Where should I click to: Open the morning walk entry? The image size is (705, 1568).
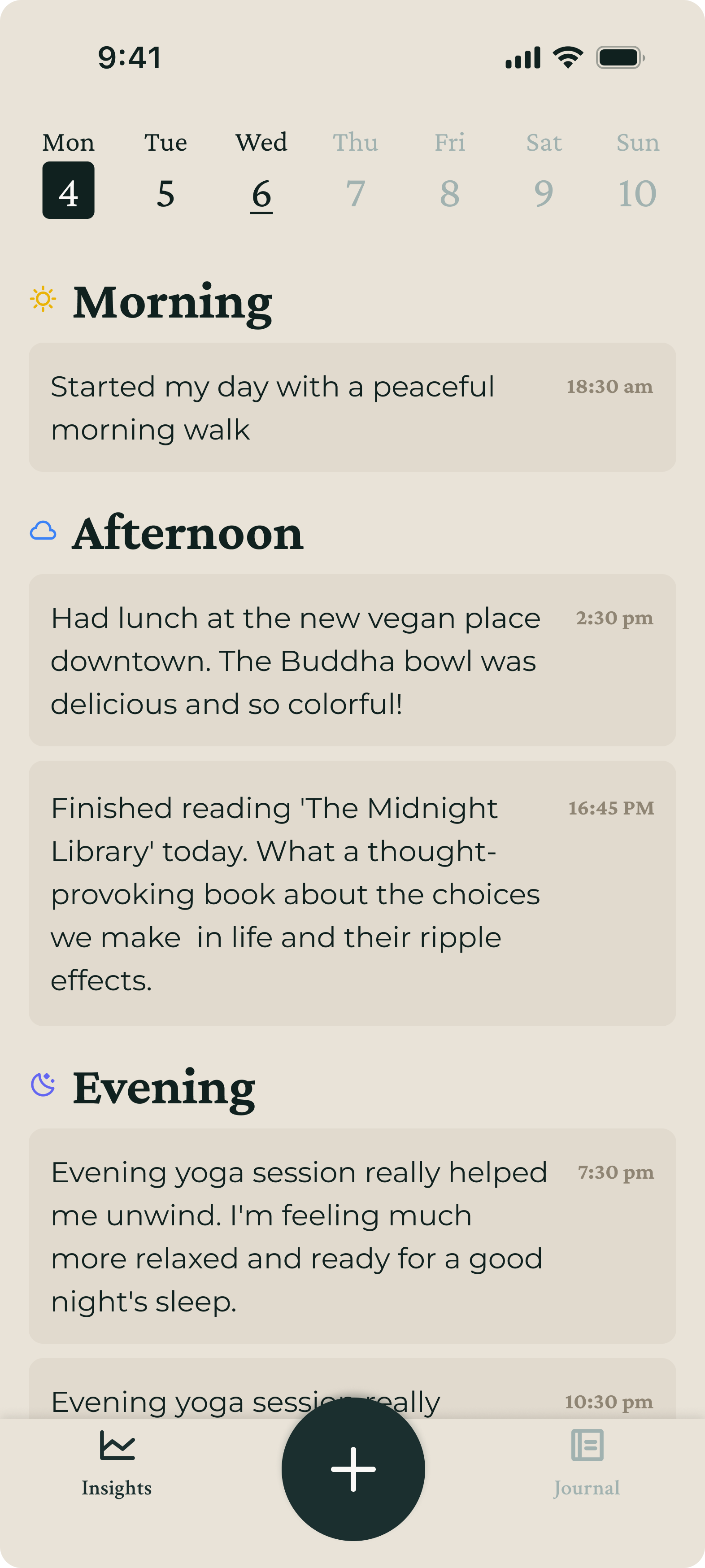tap(352, 407)
